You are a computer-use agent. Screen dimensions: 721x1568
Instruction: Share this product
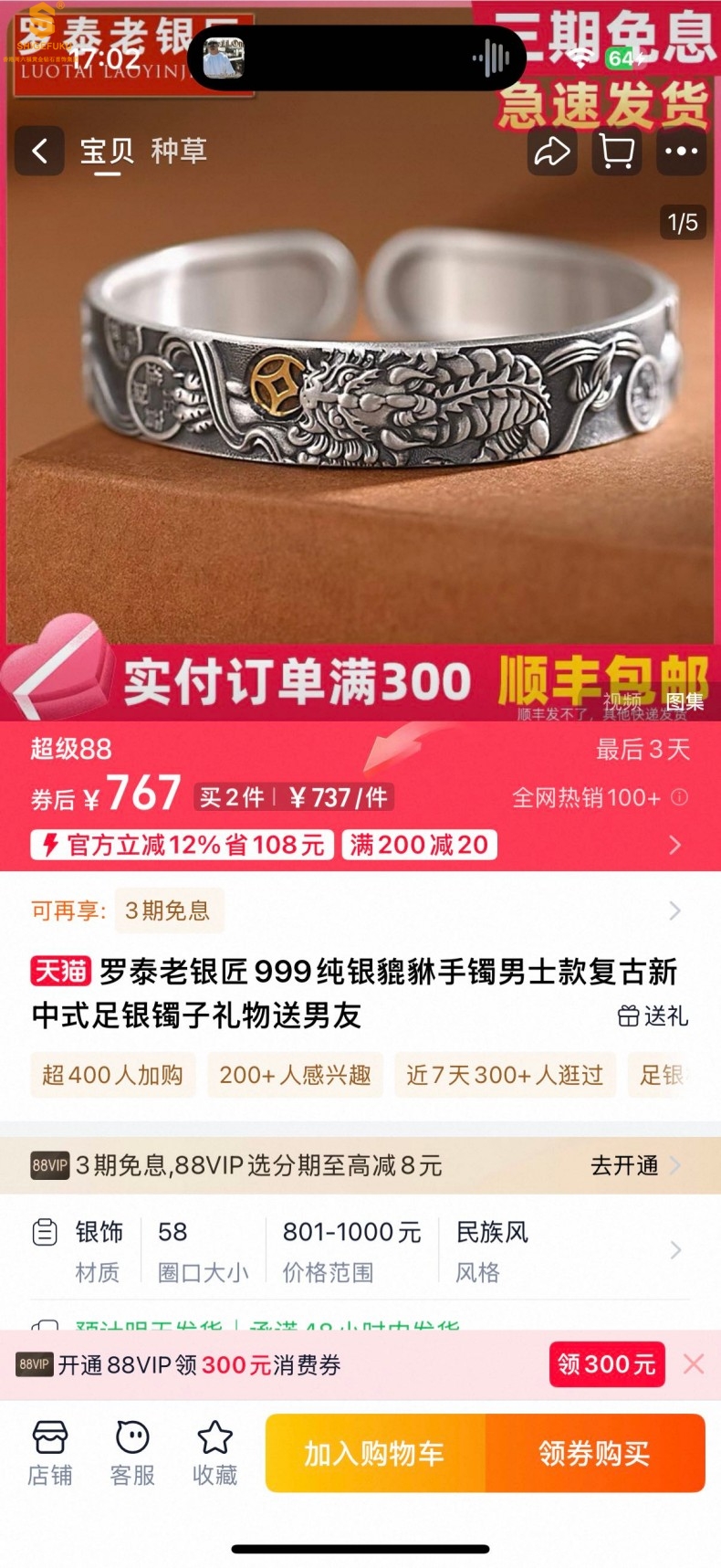click(x=552, y=152)
